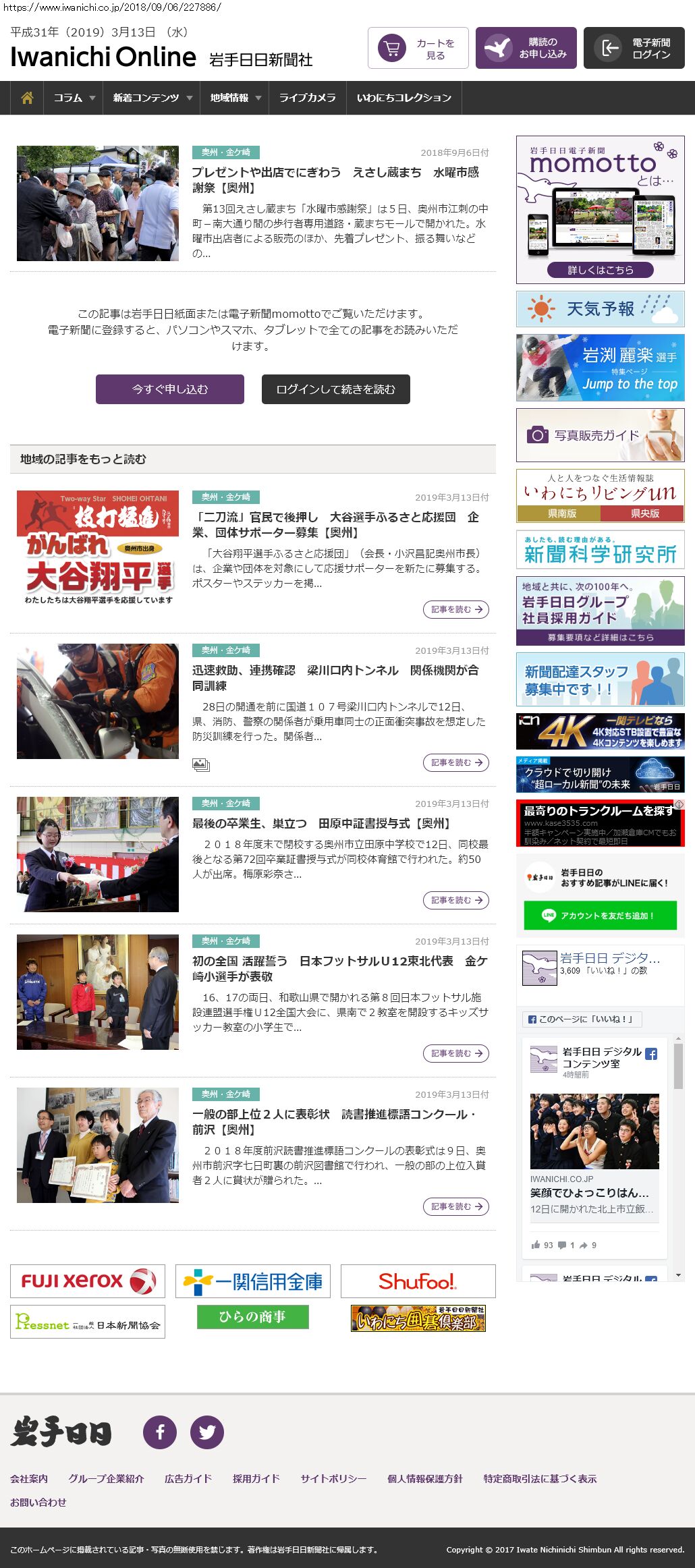Open the home icon in navigation bar
Viewport: 695px width, 1568px height.
(x=27, y=98)
